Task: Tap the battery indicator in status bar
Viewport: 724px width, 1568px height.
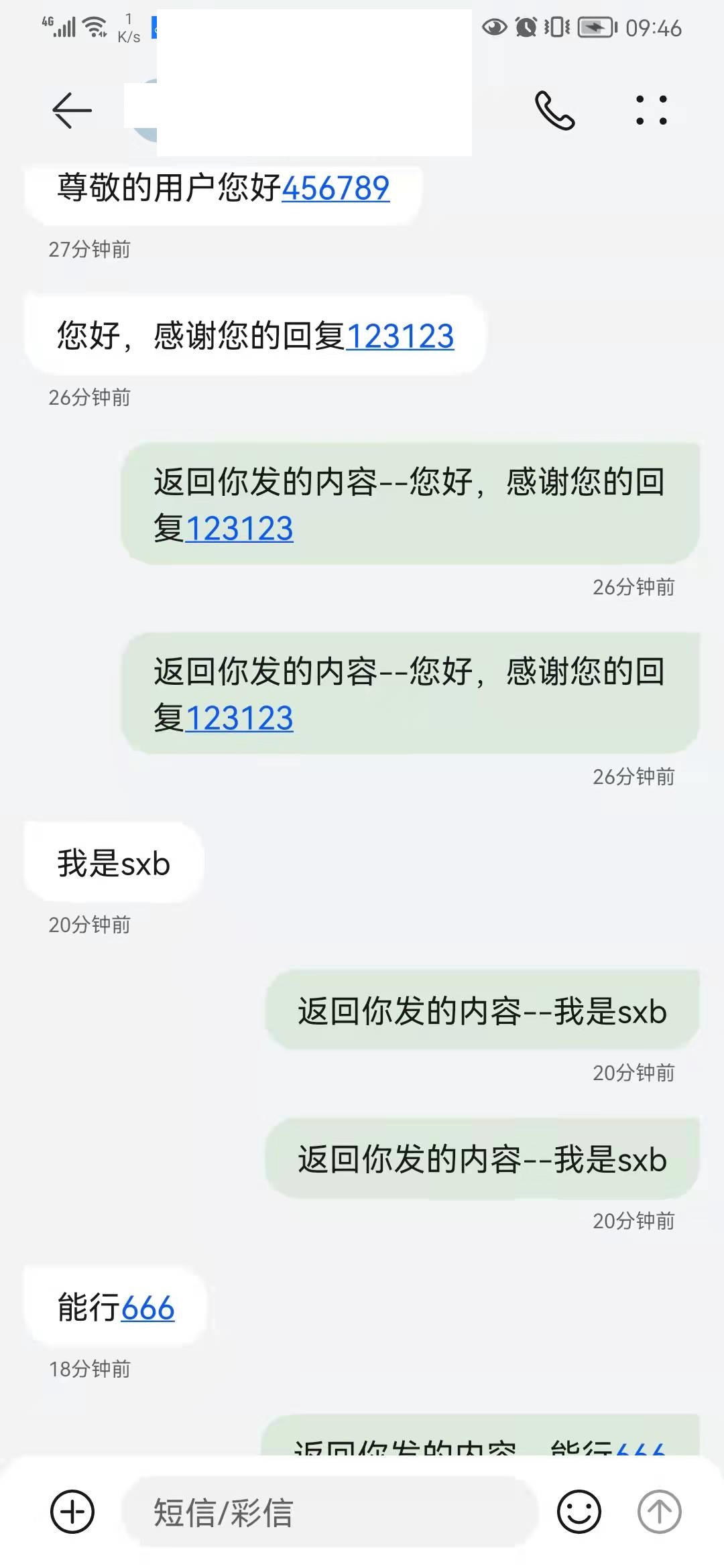Action: [x=593, y=28]
